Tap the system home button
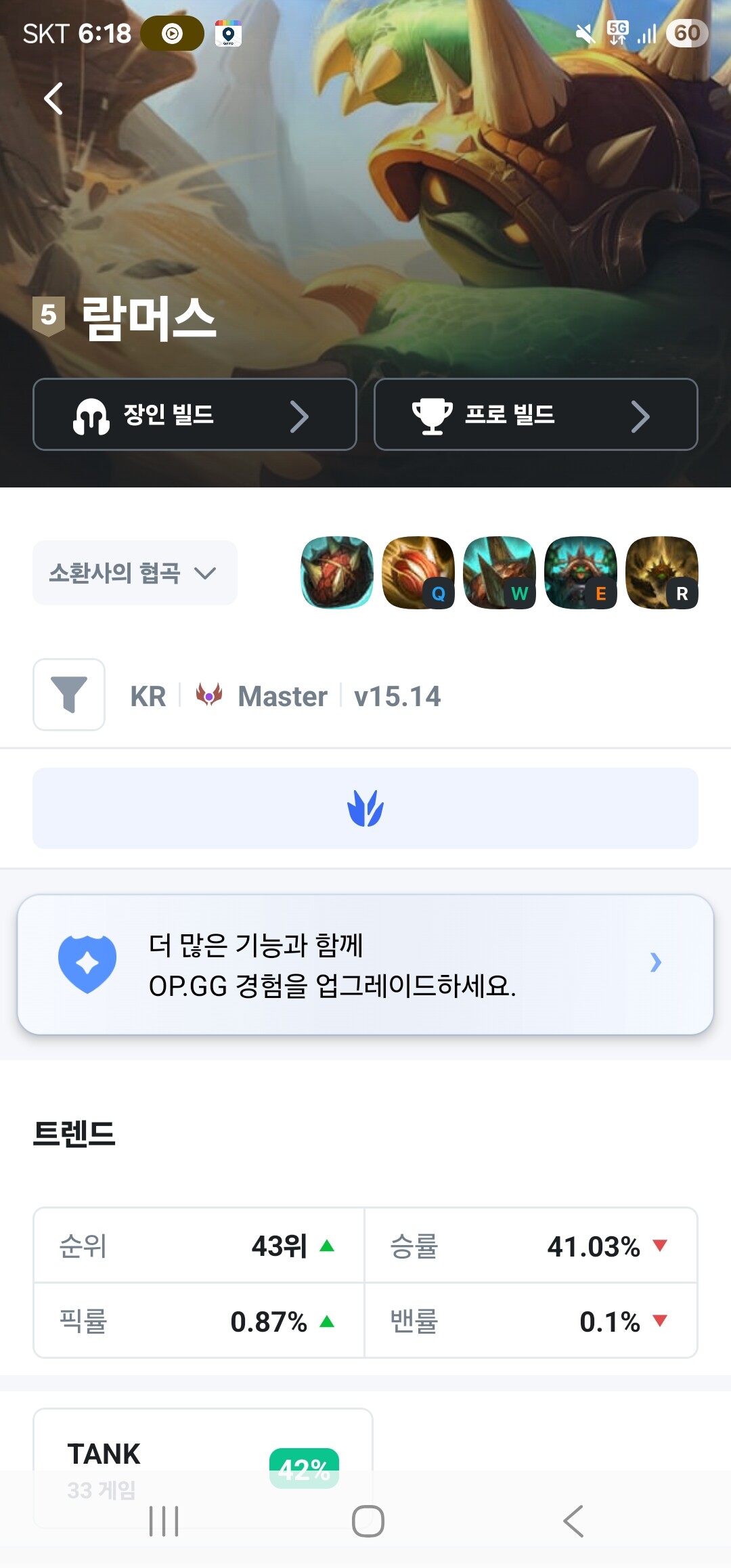This screenshot has width=731, height=1568. pyautogui.click(x=368, y=1521)
